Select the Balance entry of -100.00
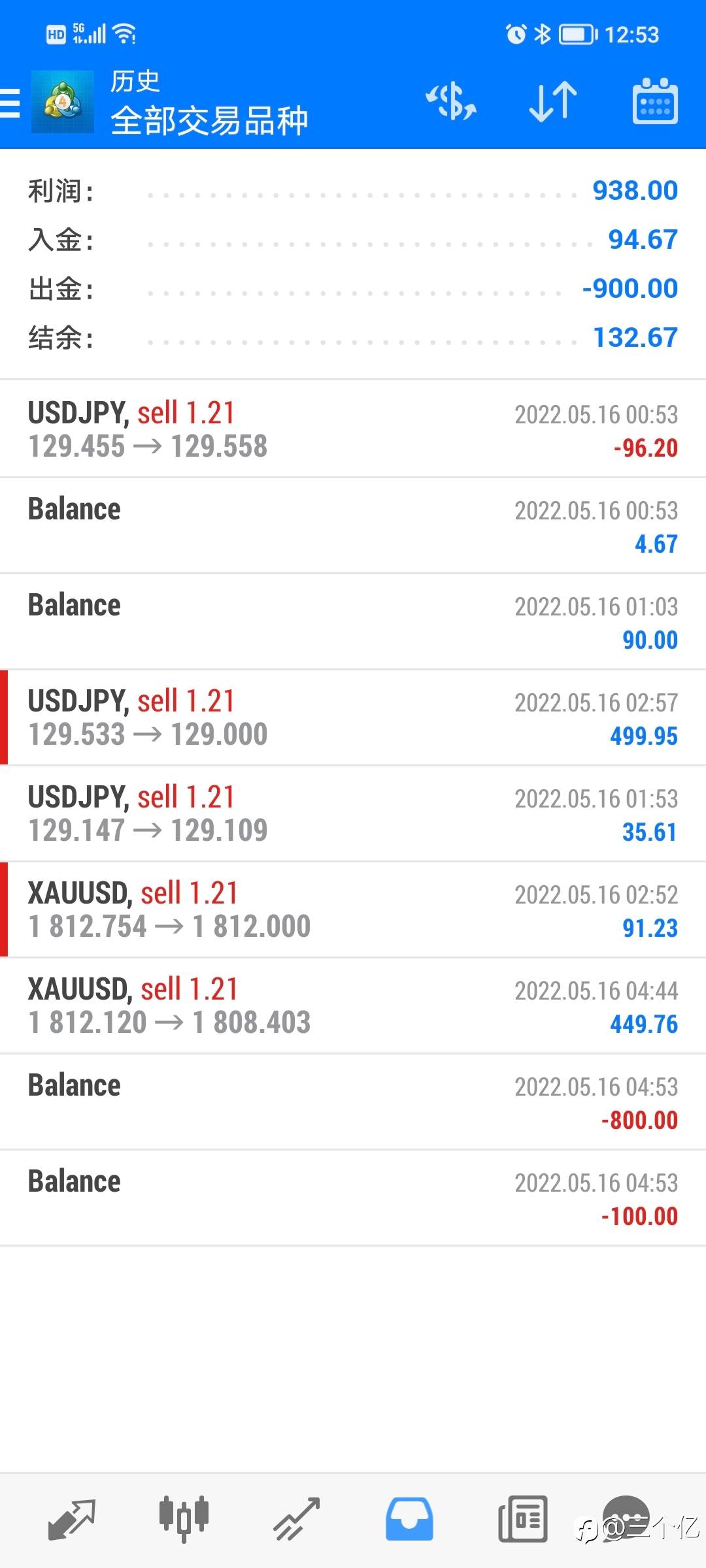 353,1198
